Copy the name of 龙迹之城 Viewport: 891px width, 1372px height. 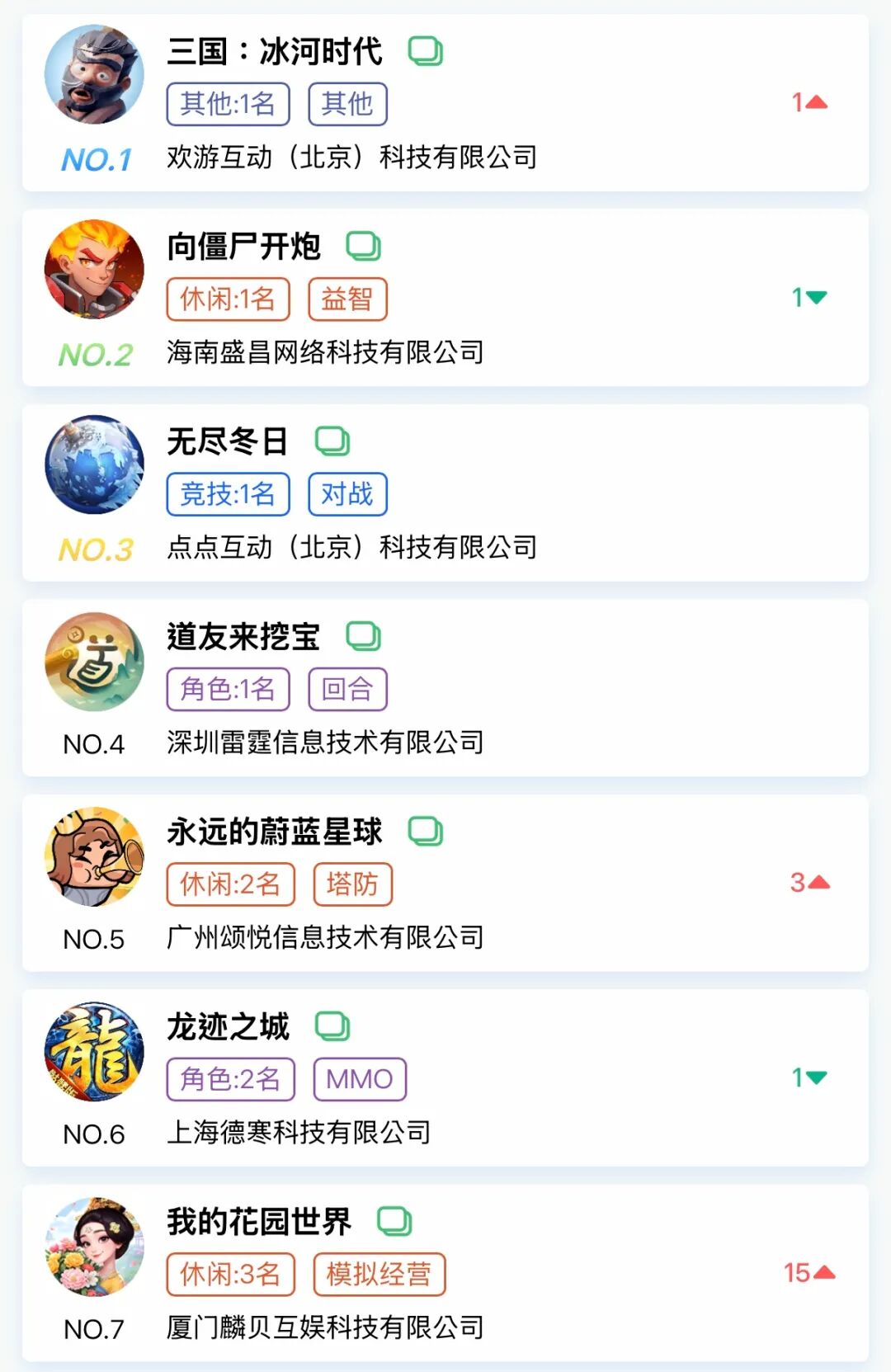(x=332, y=1026)
